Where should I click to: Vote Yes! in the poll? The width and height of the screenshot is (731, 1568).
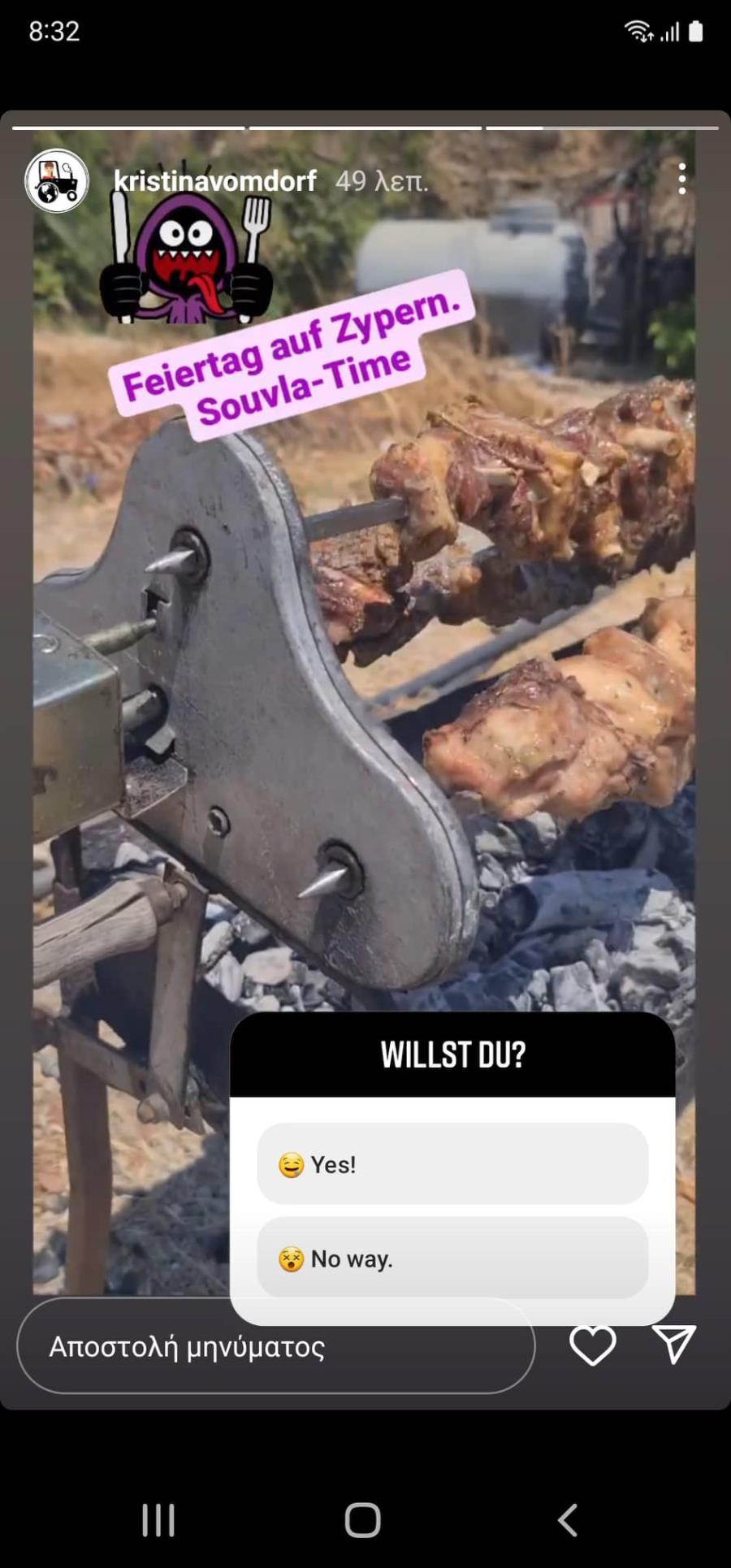pos(452,1164)
